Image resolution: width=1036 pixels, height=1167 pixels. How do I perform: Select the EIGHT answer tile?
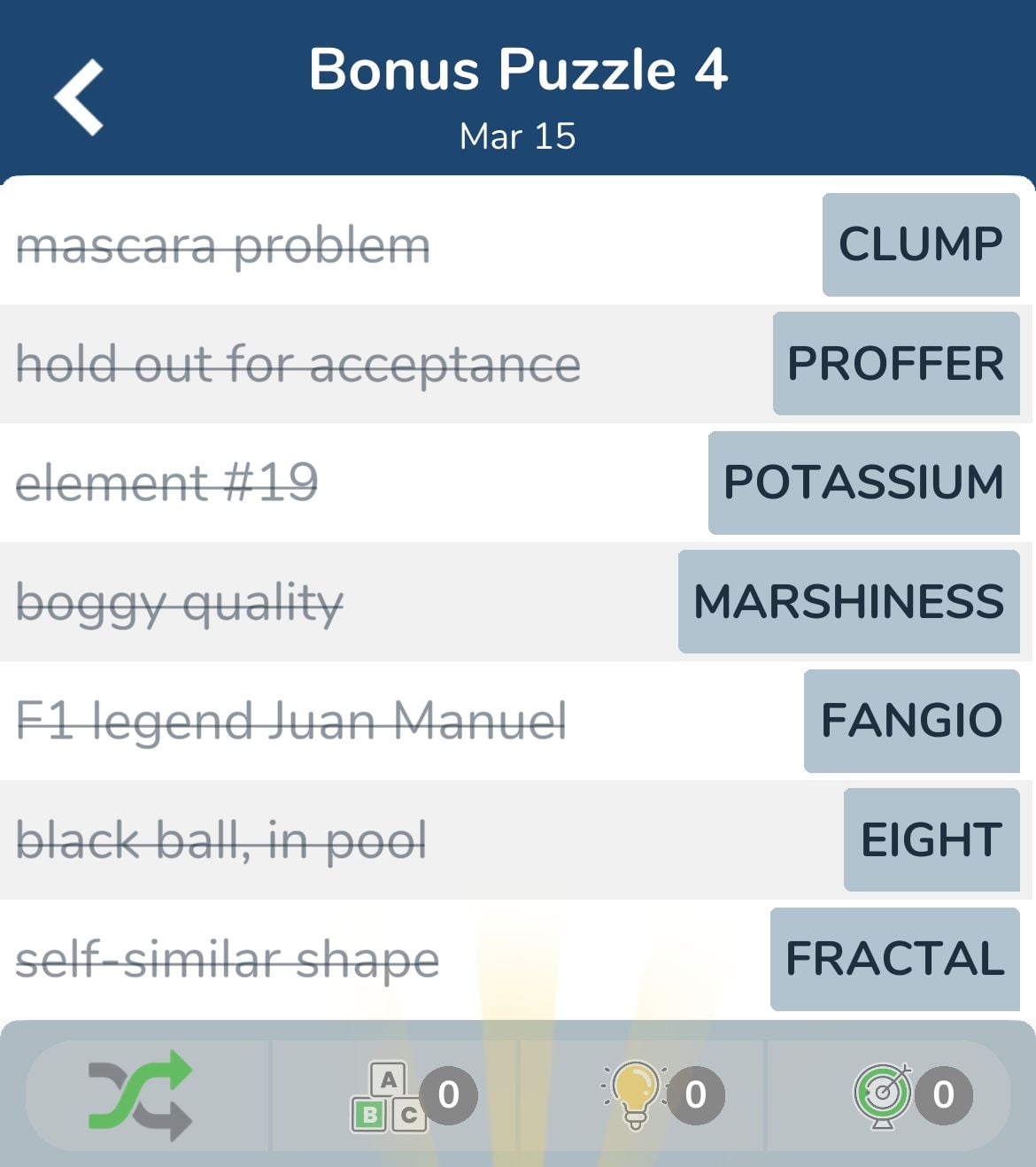pos(932,839)
